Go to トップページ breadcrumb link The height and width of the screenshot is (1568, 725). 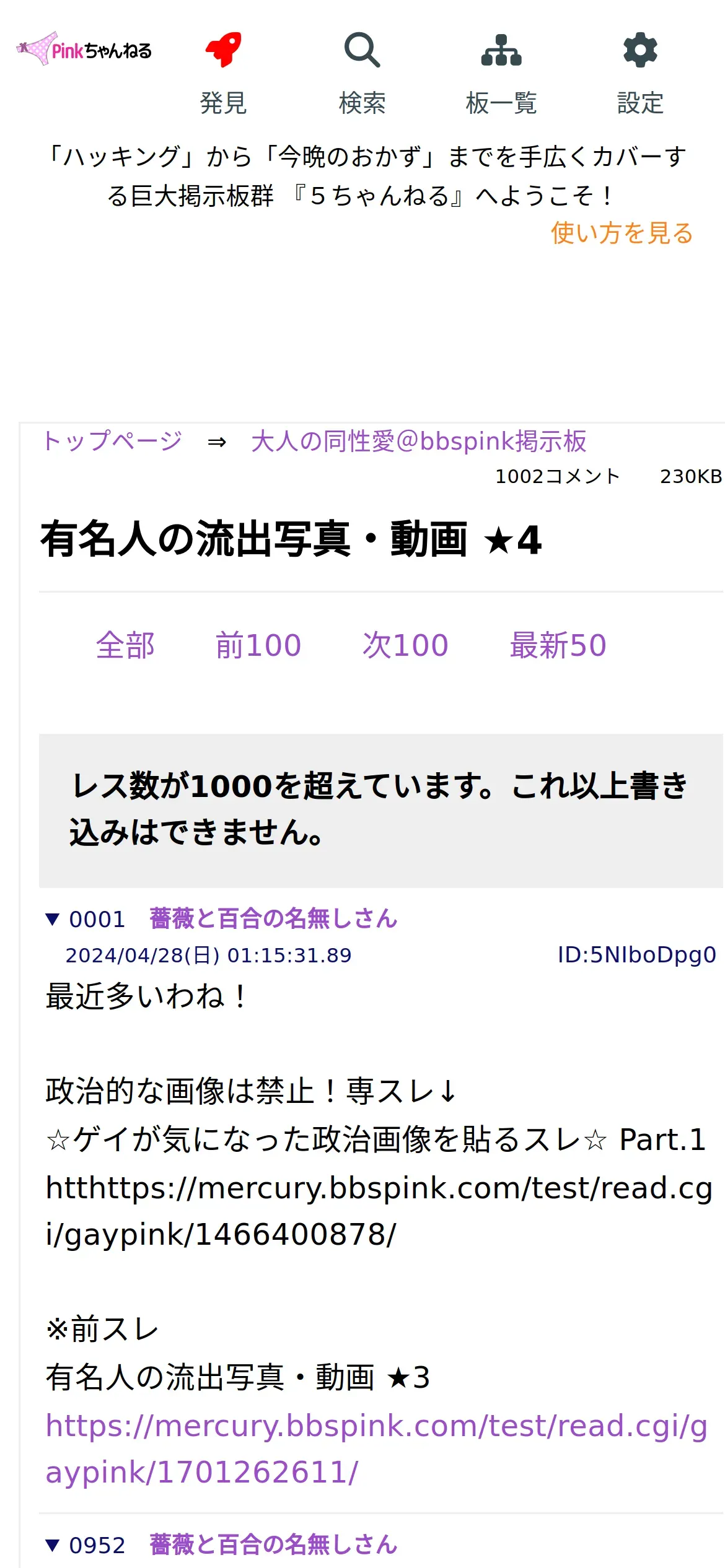coord(113,441)
